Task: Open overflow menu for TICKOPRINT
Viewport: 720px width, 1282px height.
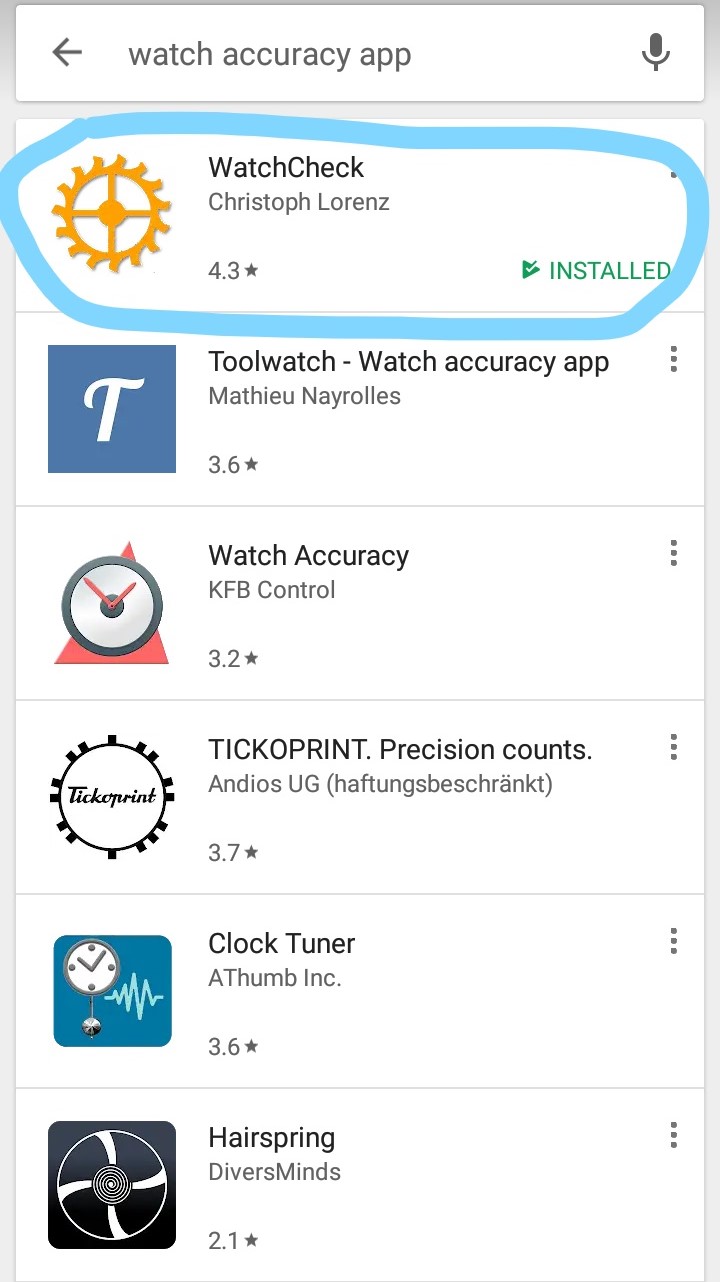Action: [674, 747]
